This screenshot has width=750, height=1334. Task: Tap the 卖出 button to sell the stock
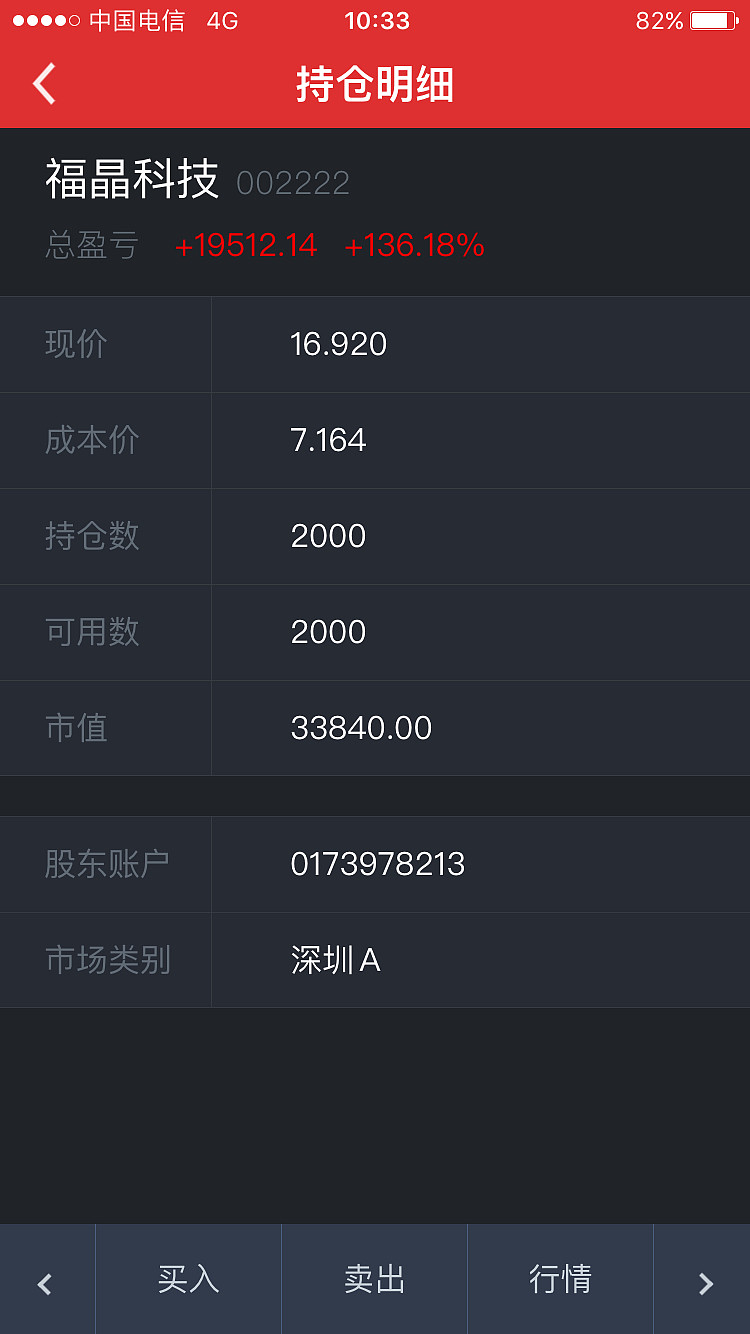[x=374, y=1281]
